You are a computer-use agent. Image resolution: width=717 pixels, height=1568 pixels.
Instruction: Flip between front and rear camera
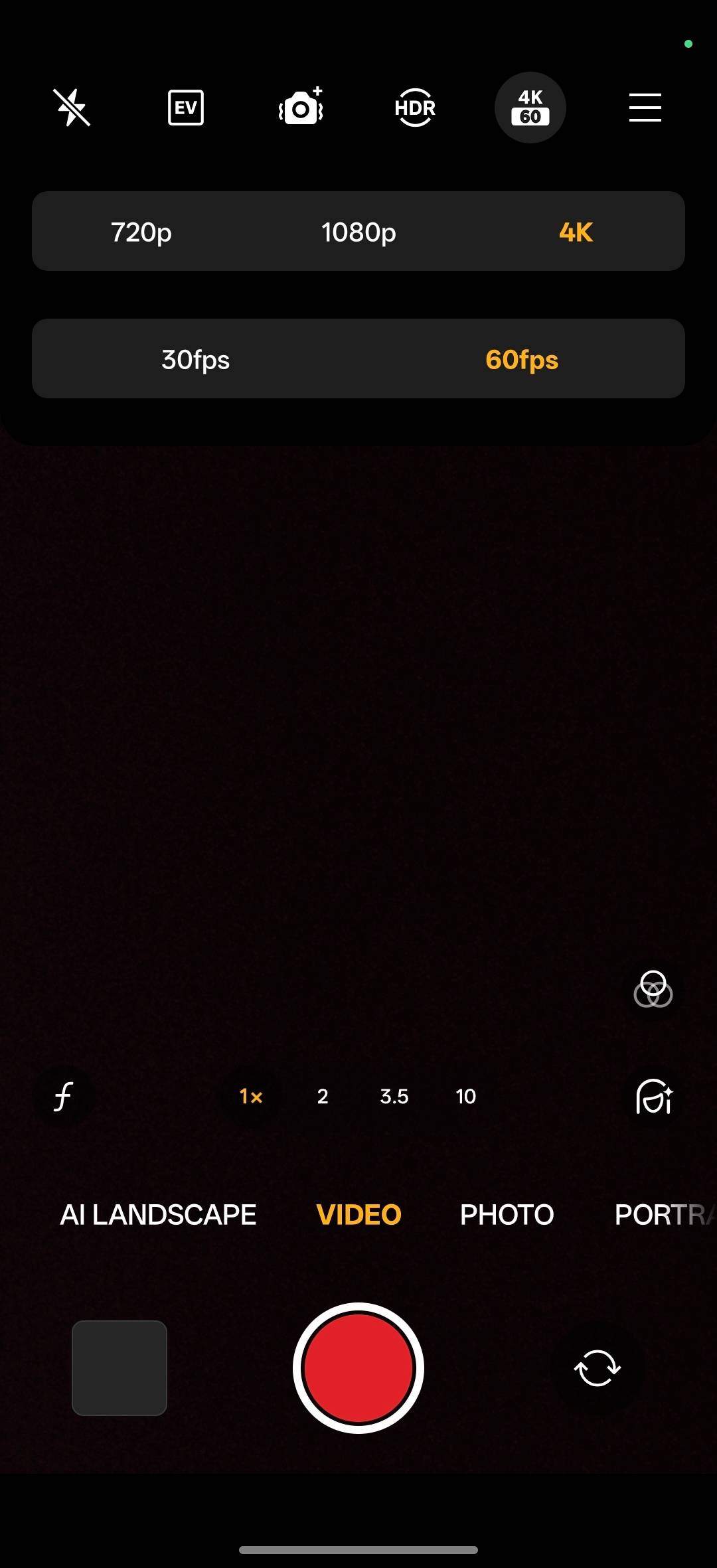point(597,1368)
